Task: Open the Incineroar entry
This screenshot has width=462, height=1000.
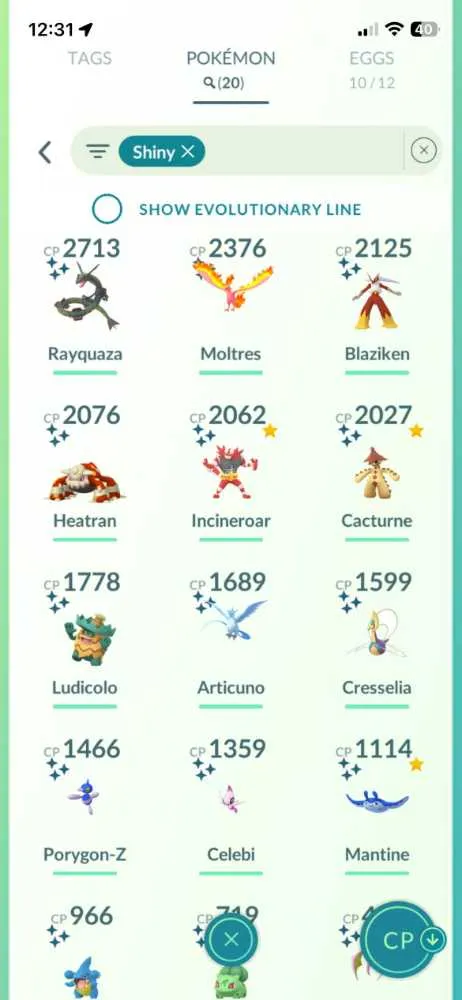Action: (231, 472)
